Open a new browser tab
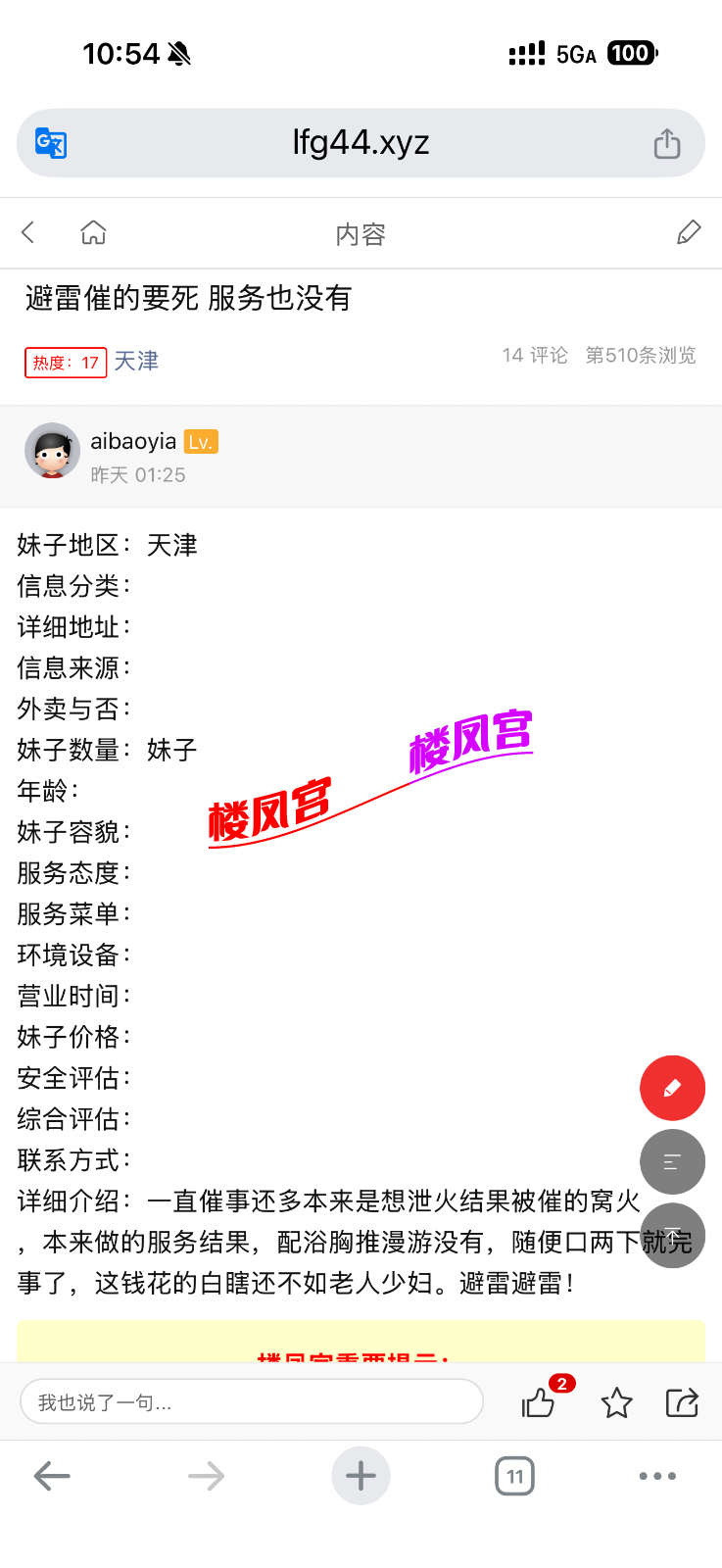722x1568 pixels. pos(361,1476)
